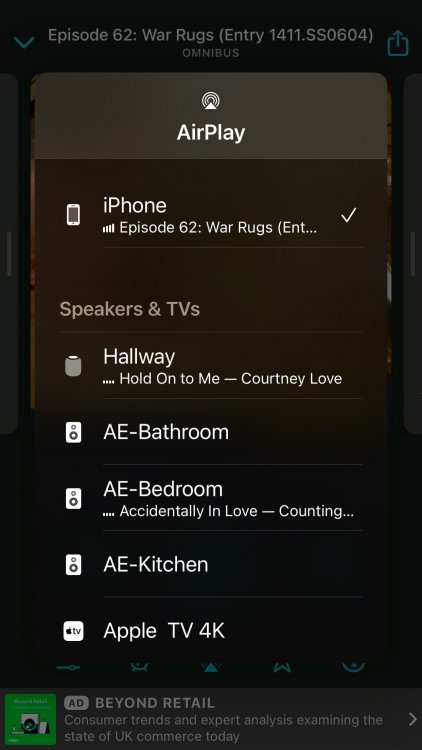Collapse the player with the down chevron
Image resolution: width=422 pixels, height=750 pixels.
[24, 43]
